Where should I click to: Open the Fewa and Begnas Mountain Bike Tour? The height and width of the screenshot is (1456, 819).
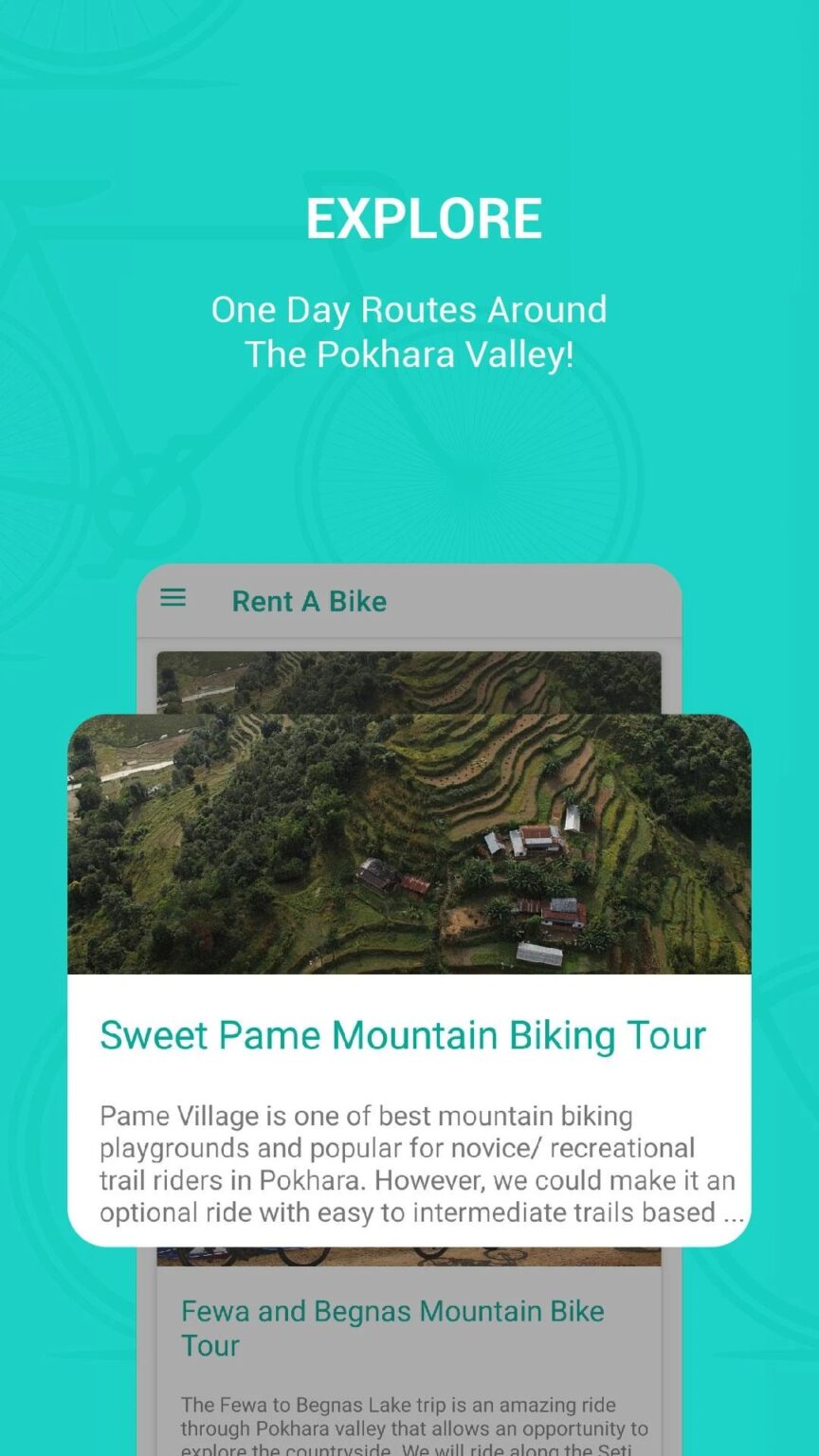(392, 1327)
